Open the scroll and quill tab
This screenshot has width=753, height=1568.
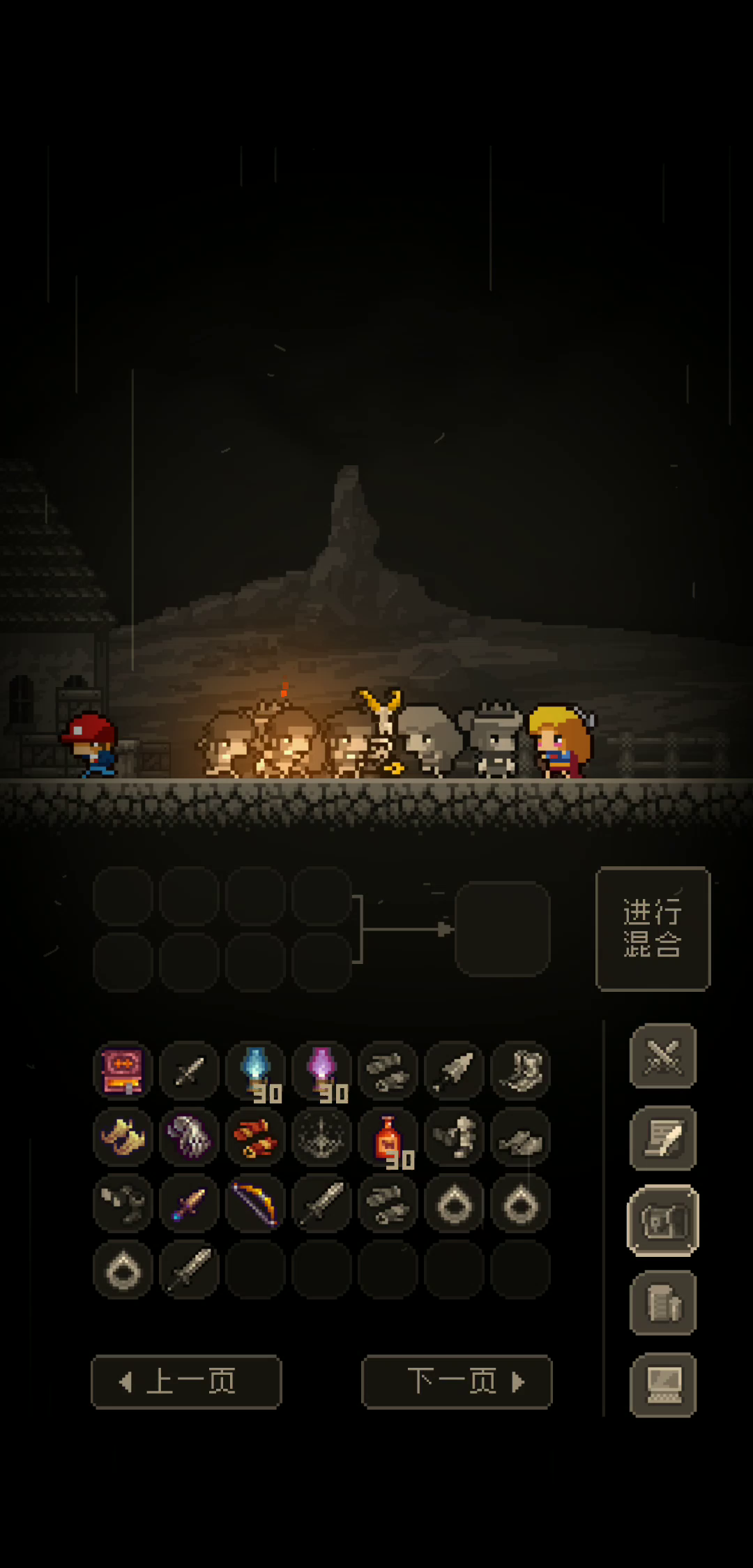point(663,1138)
